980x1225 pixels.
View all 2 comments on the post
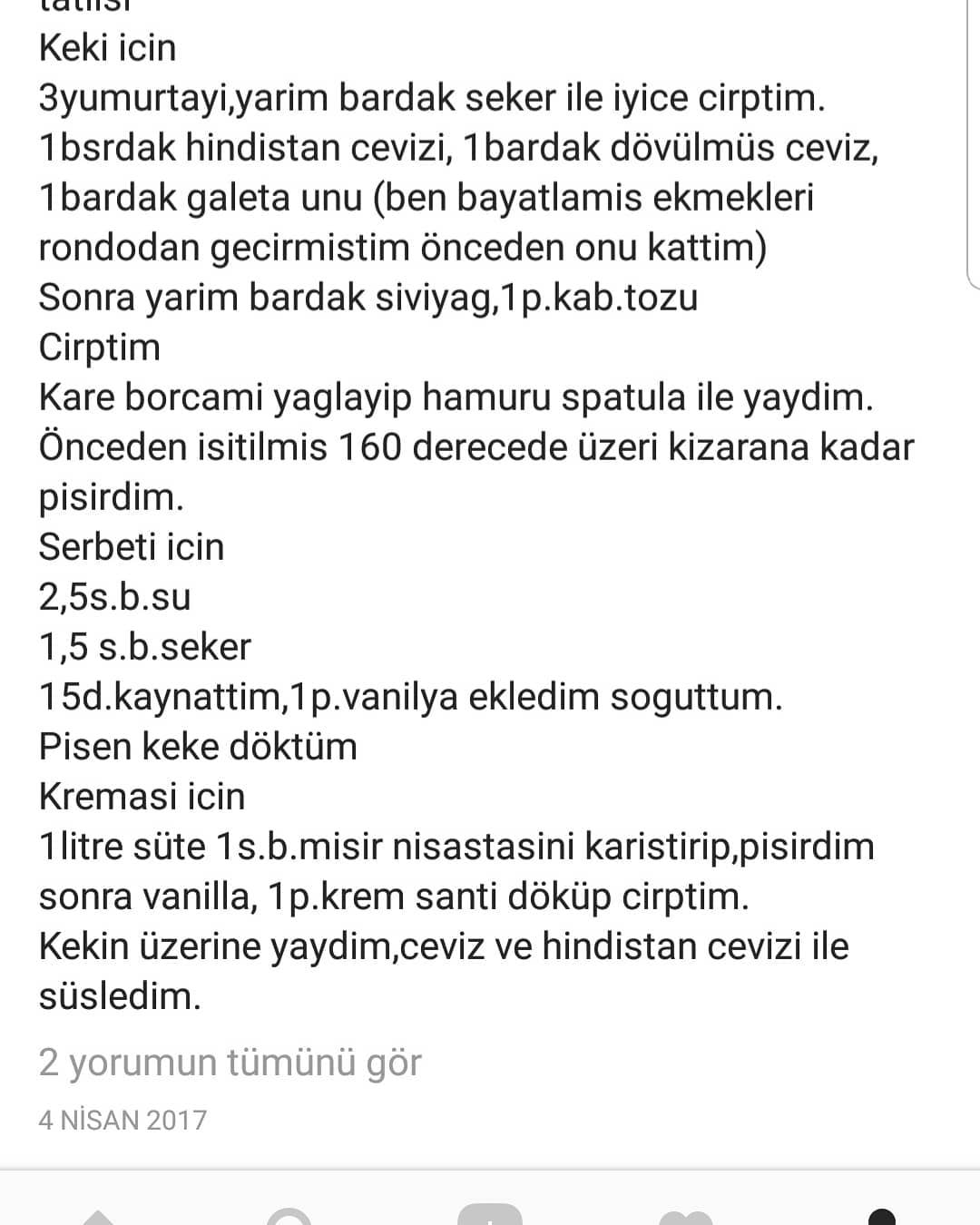coord(230,1062)
